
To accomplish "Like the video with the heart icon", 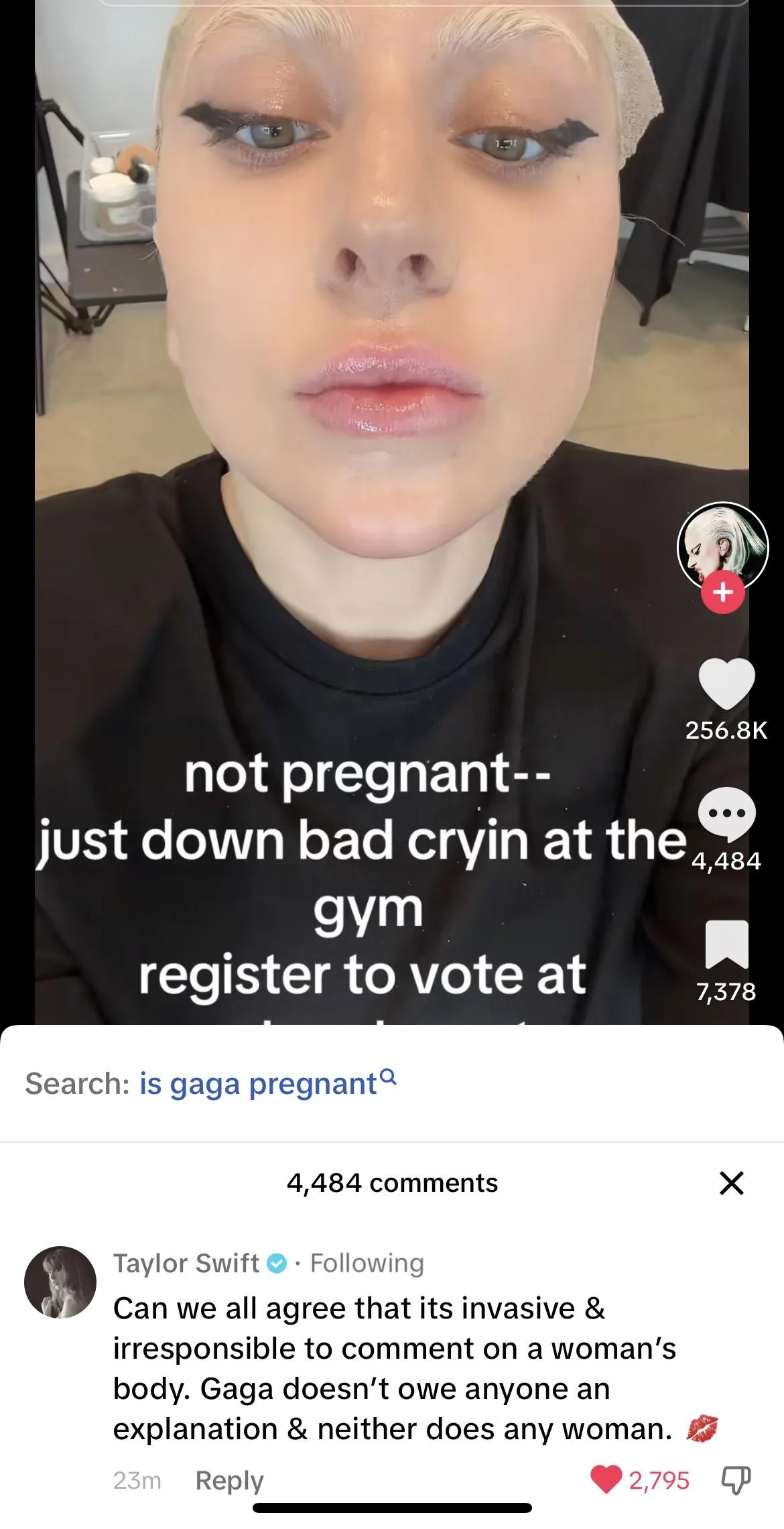I will pyautogui.click(x=726, y=684).
